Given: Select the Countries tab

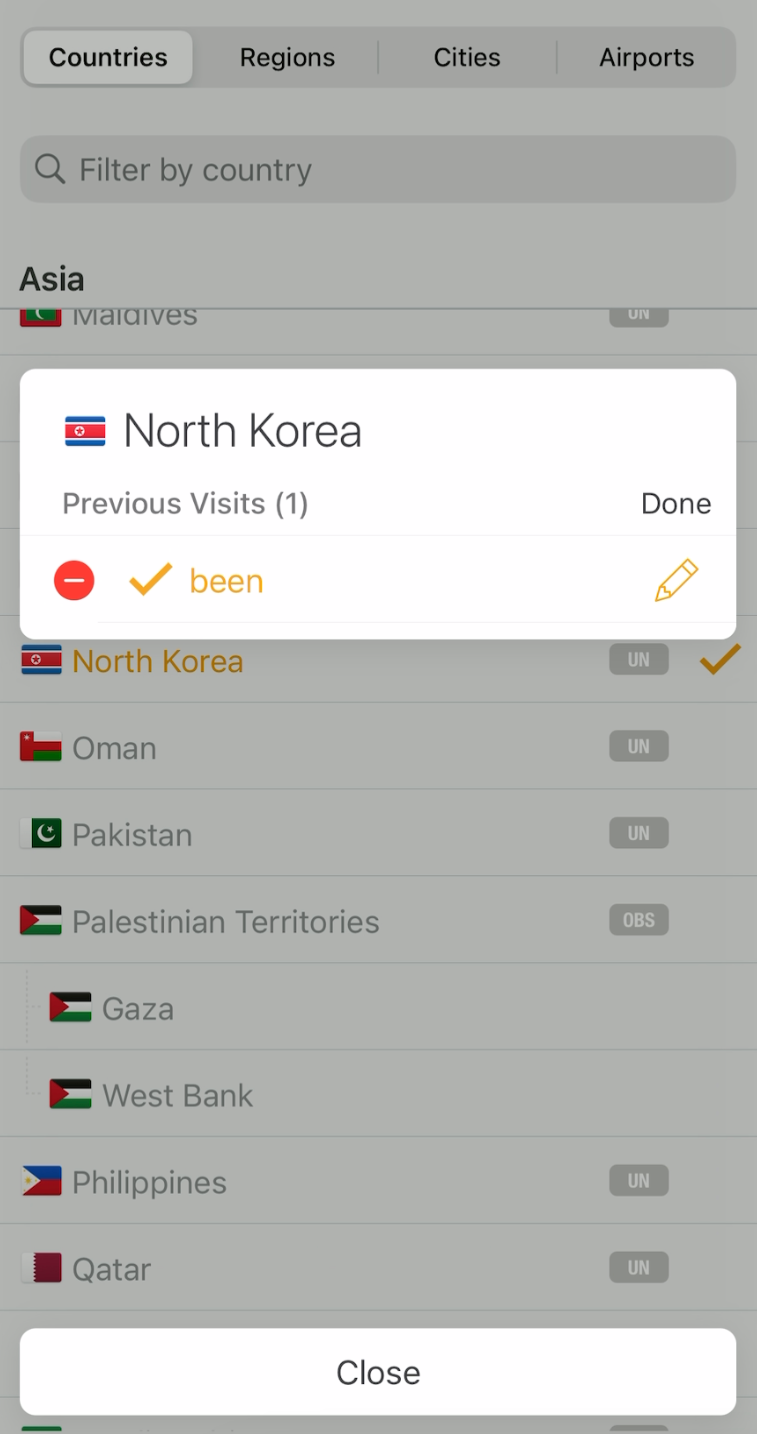Looking at the screenshot, I should click(x=108, y=58).
